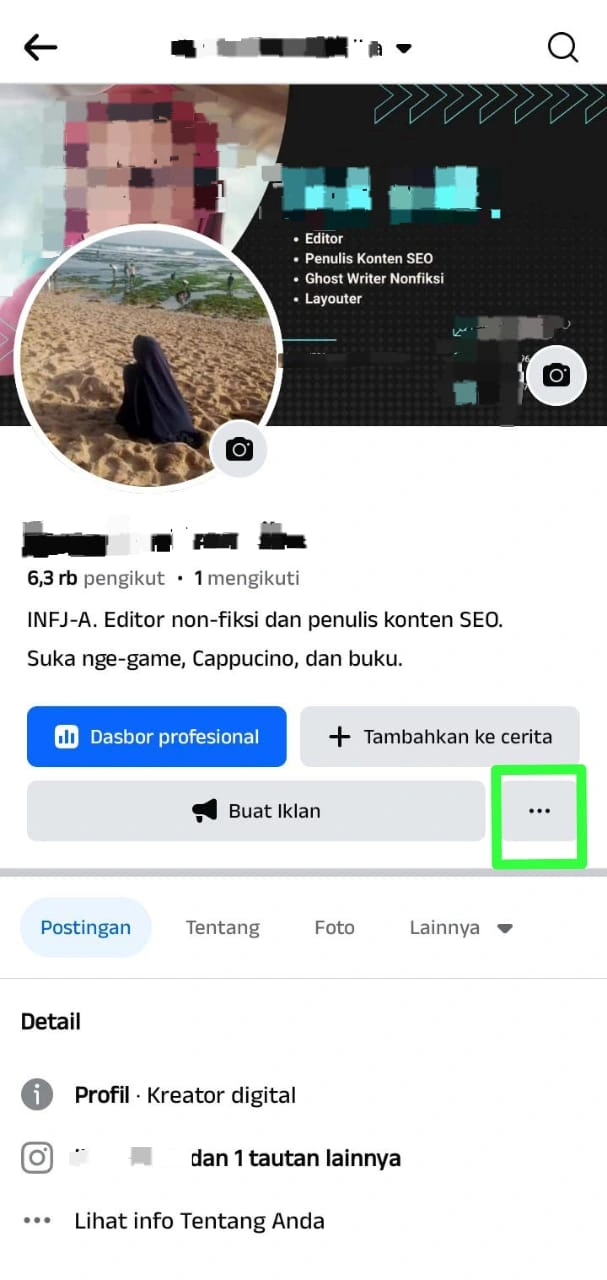The height and width of the screenshot is (1280, 607).
Task: Open the three-dot more options button
Action: click(x=539, y=811)
